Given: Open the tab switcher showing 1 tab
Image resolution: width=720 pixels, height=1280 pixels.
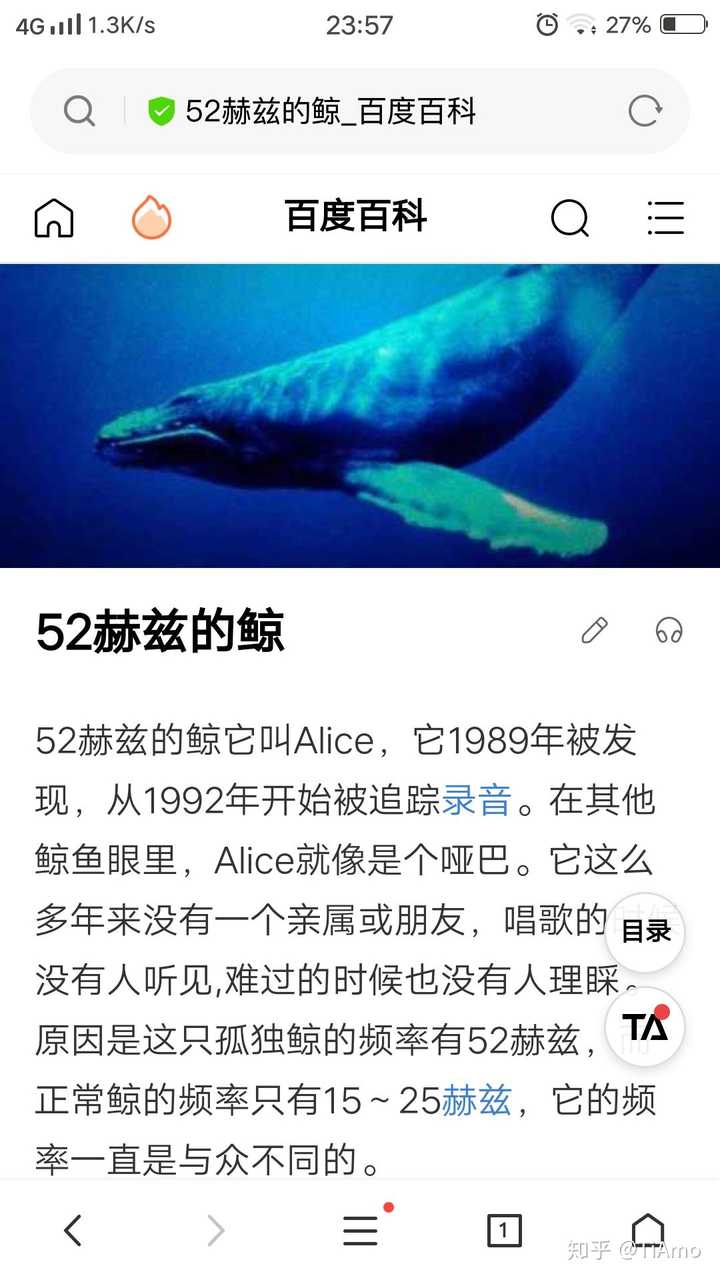Looking at the screenshot, I should tap(504, 1231).
